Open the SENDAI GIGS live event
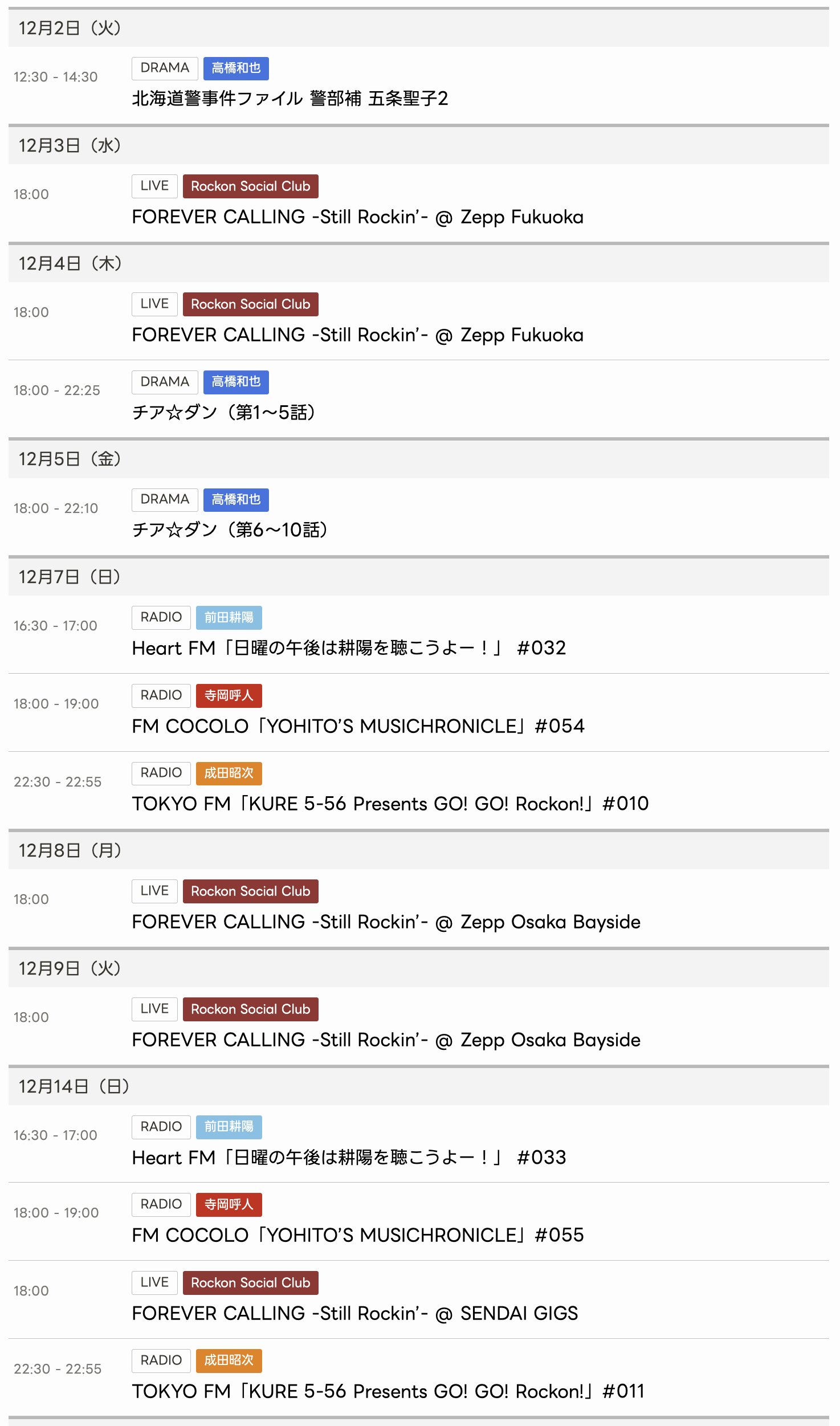The image size is (840, 1426). (x=354, y=1313)
